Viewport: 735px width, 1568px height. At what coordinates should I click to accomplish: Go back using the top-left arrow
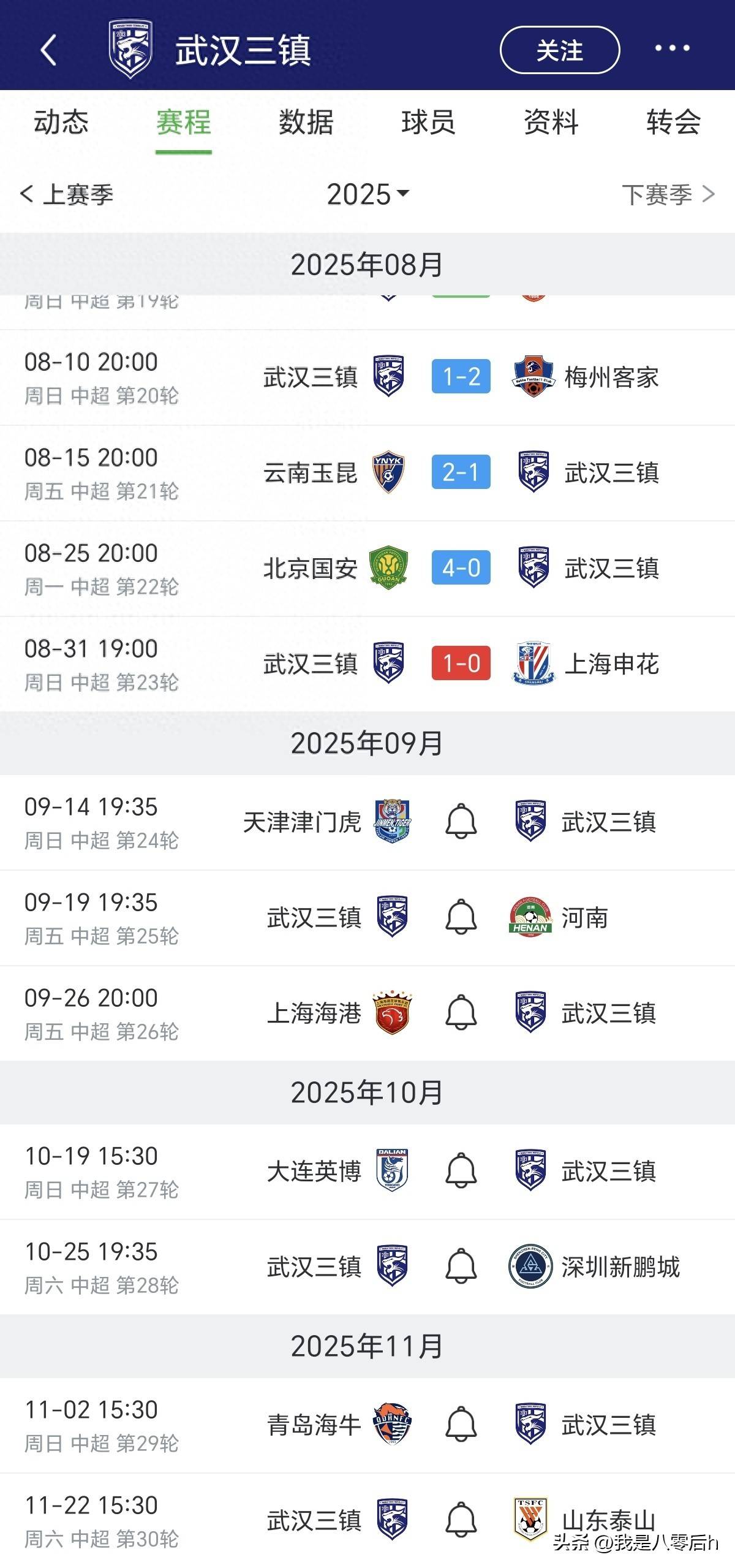48,50
